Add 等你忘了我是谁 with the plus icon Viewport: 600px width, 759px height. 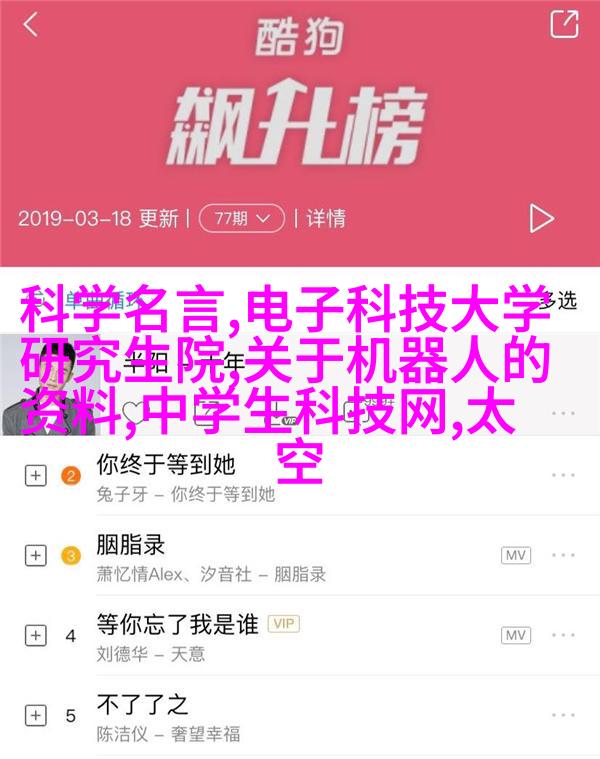(x=37, y=636)
